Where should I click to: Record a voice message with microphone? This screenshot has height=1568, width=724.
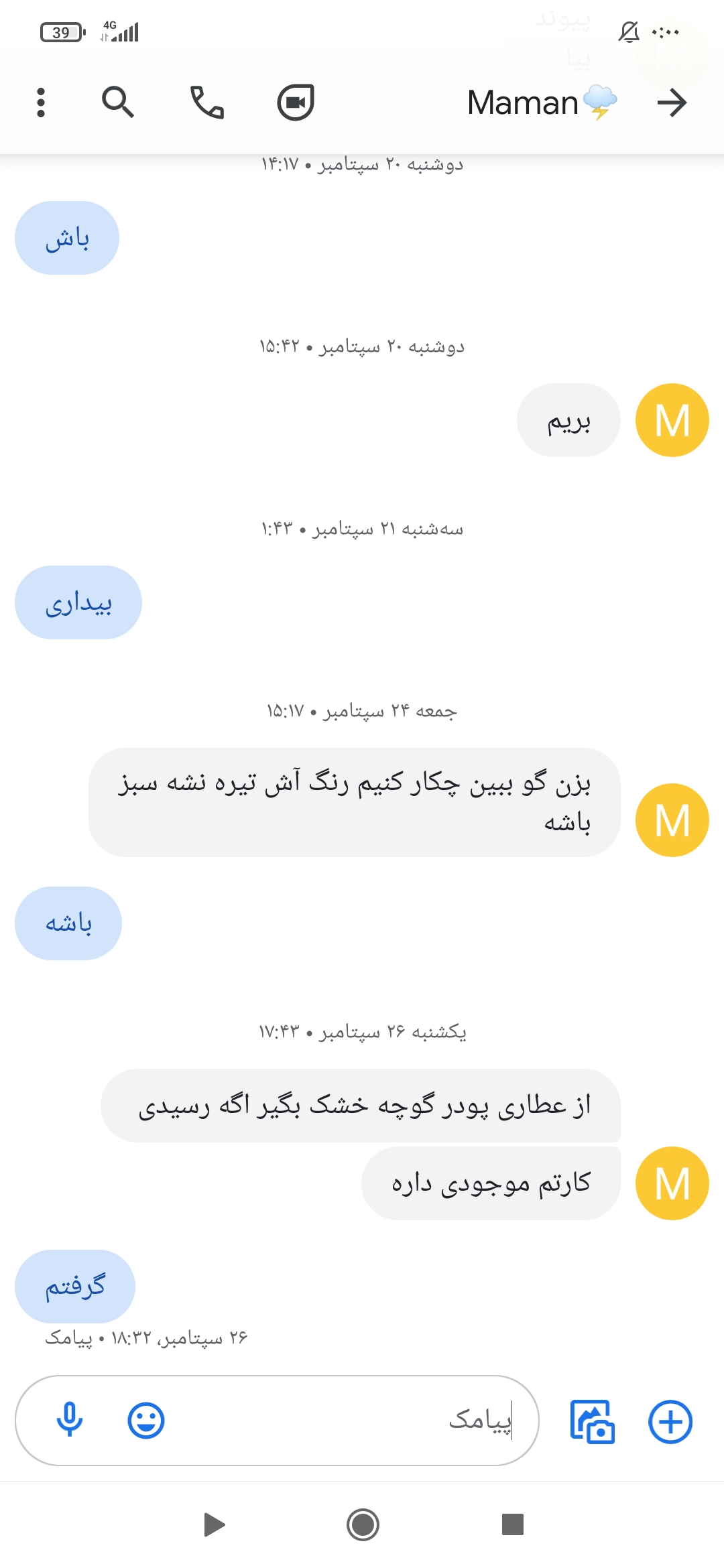coord(70,1420)
